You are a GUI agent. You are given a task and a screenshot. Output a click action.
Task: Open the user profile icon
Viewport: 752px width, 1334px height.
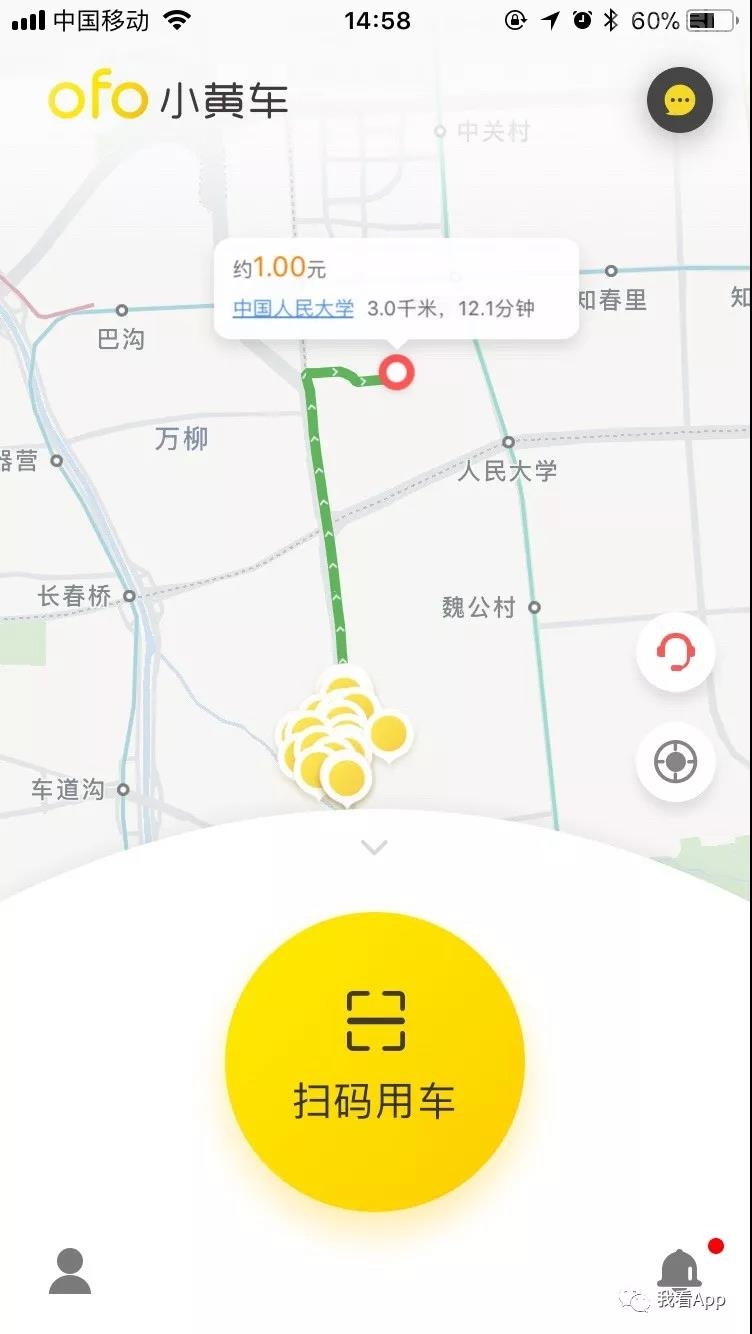[x=70, y=1271]
